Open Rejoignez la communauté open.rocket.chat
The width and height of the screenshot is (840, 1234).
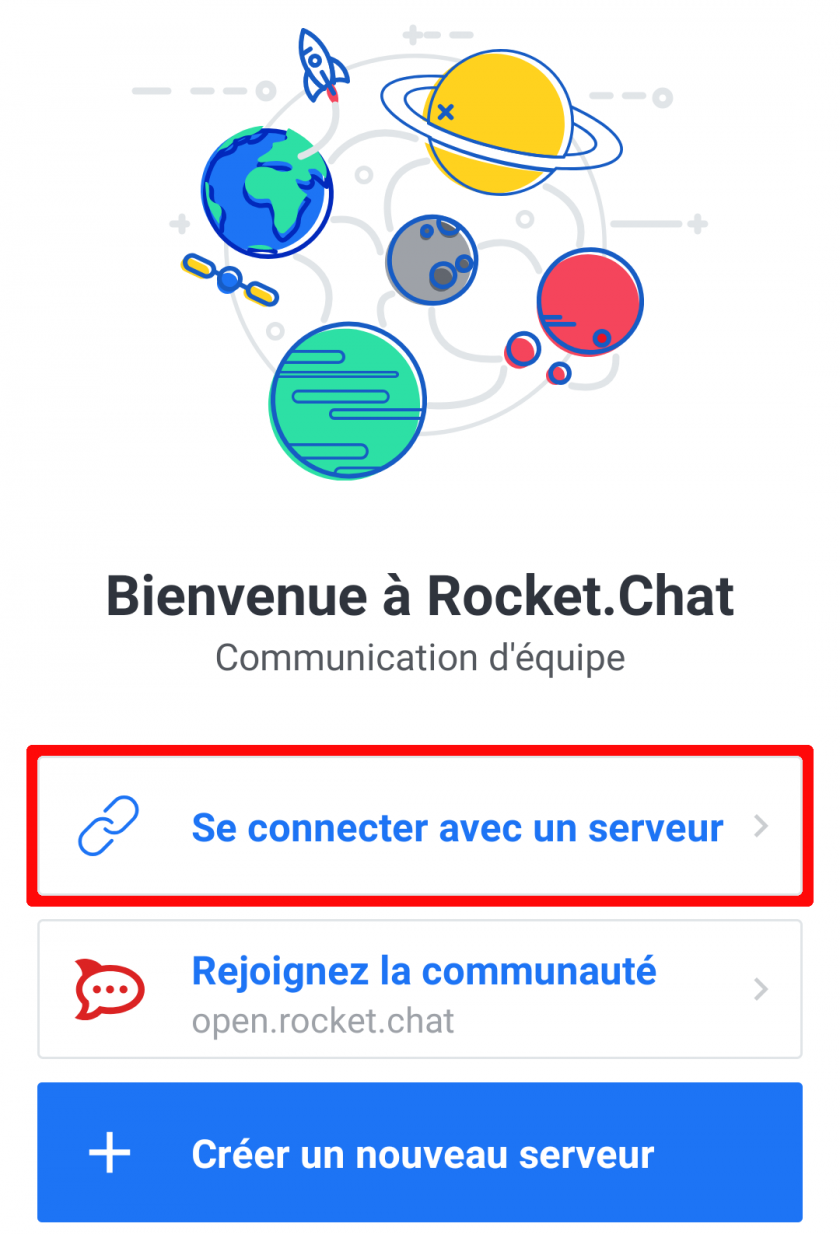420,989
